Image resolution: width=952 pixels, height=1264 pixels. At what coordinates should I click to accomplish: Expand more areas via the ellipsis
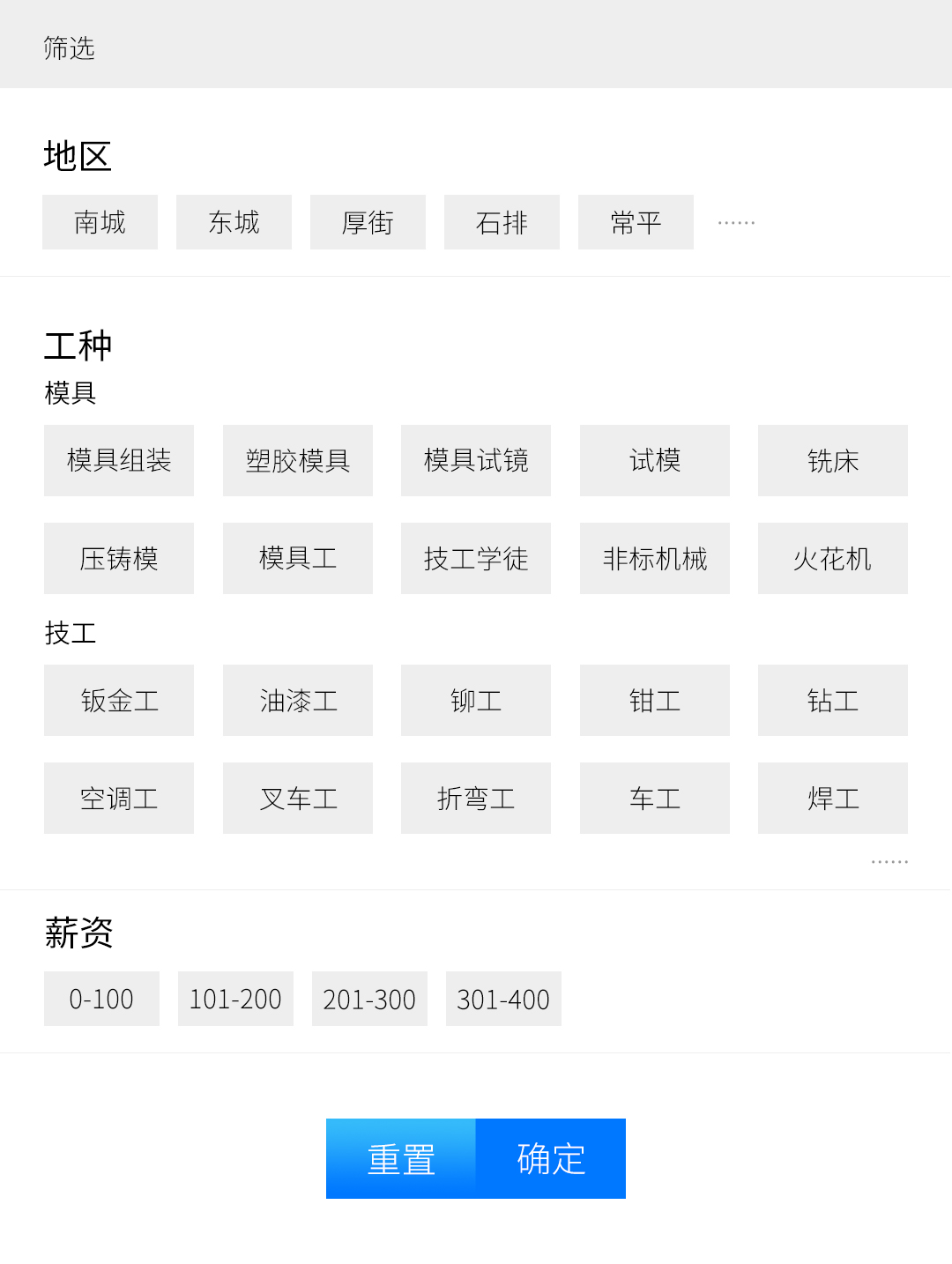[x=736, y=223]
